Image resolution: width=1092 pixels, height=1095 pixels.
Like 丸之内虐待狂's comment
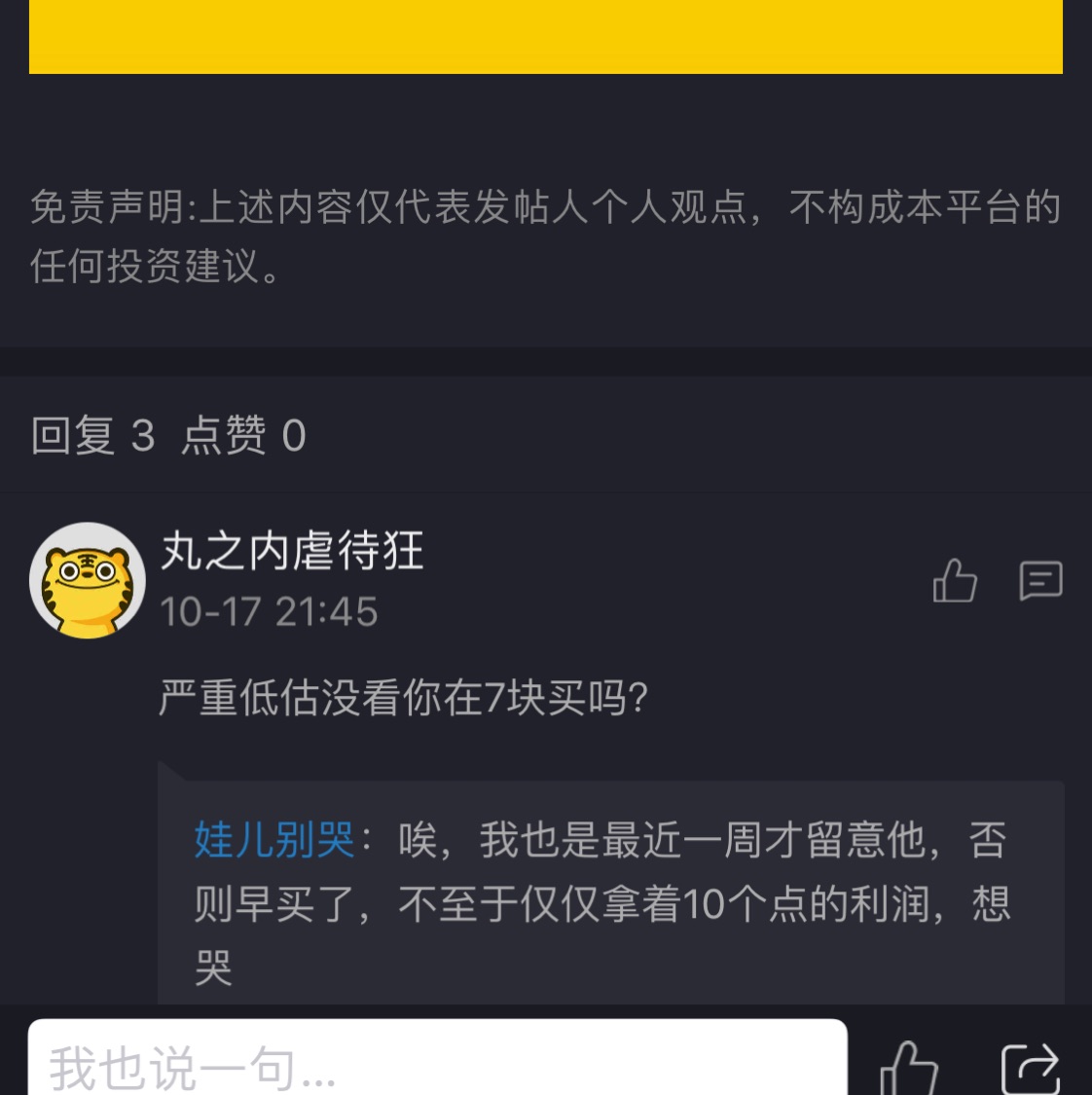[x=954, y=581]
